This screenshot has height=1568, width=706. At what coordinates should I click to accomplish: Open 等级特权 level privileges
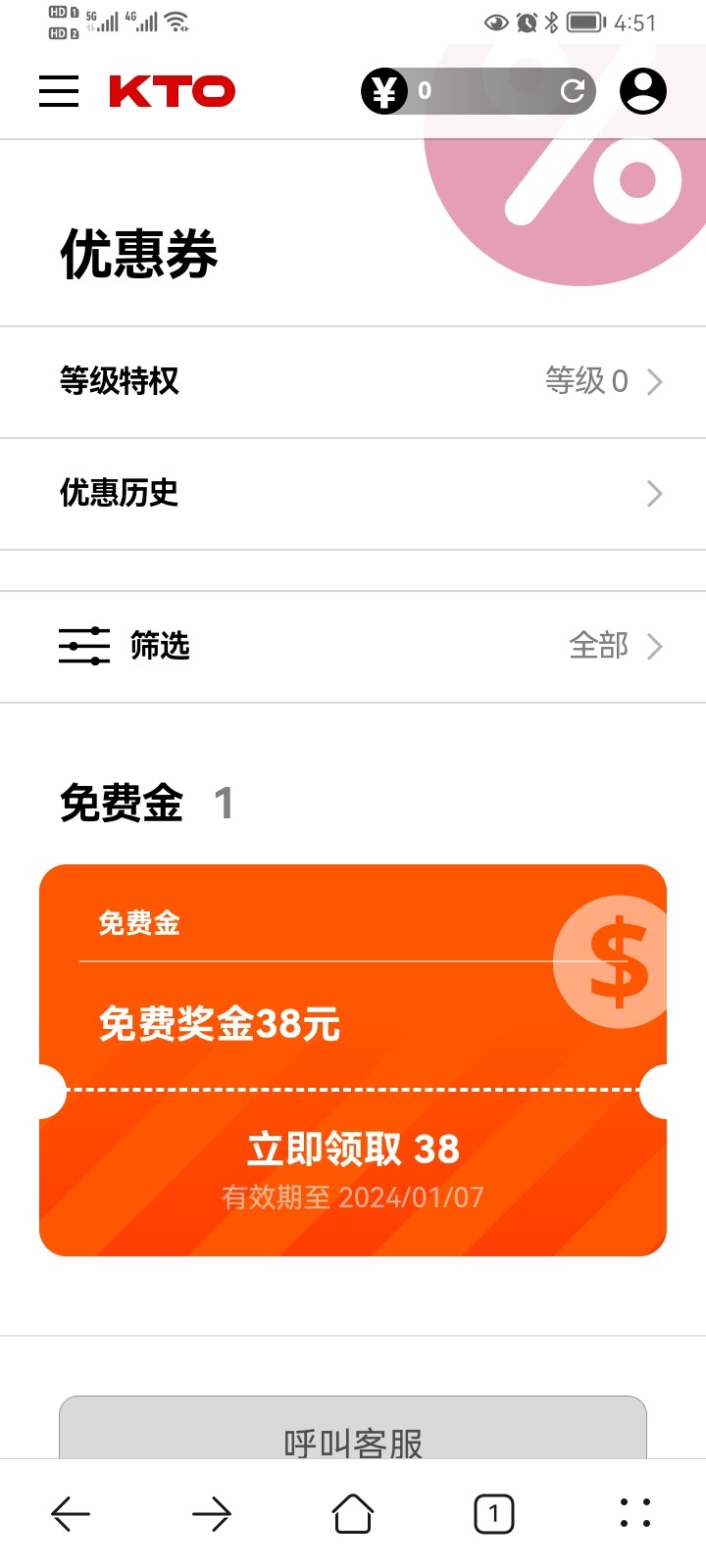353,381
